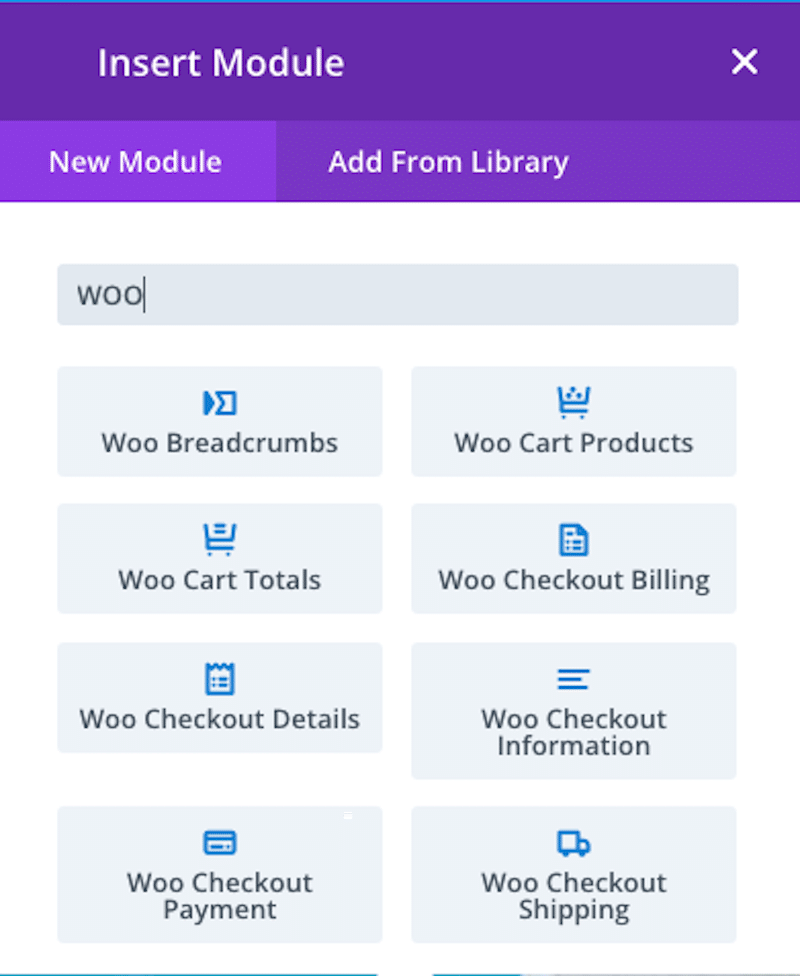The width and height of the screenshot is (800, 976).
Task: Add the Woo Checkout Information module
Action: pos(573,711)
